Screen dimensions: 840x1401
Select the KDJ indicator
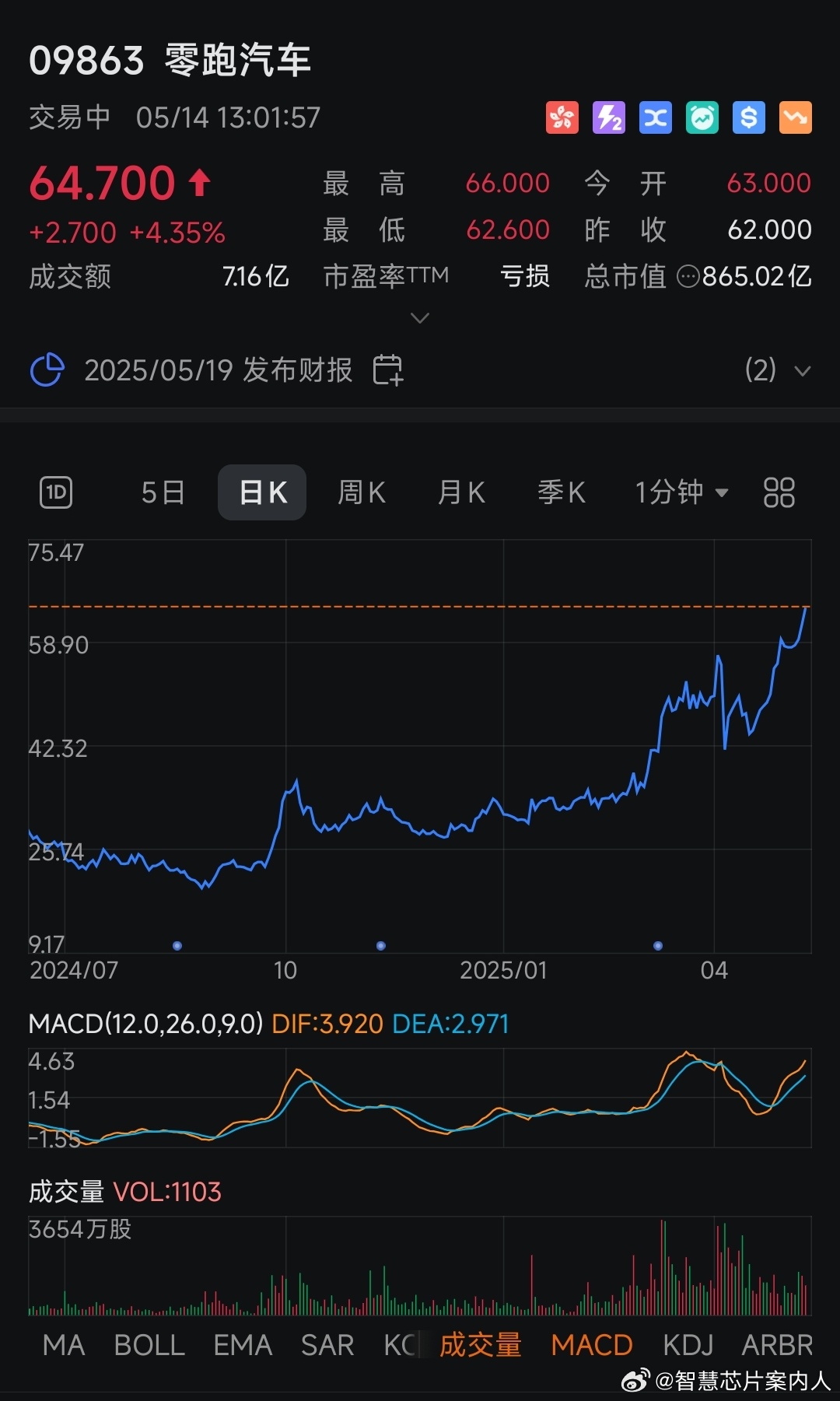click(688, 1345)
